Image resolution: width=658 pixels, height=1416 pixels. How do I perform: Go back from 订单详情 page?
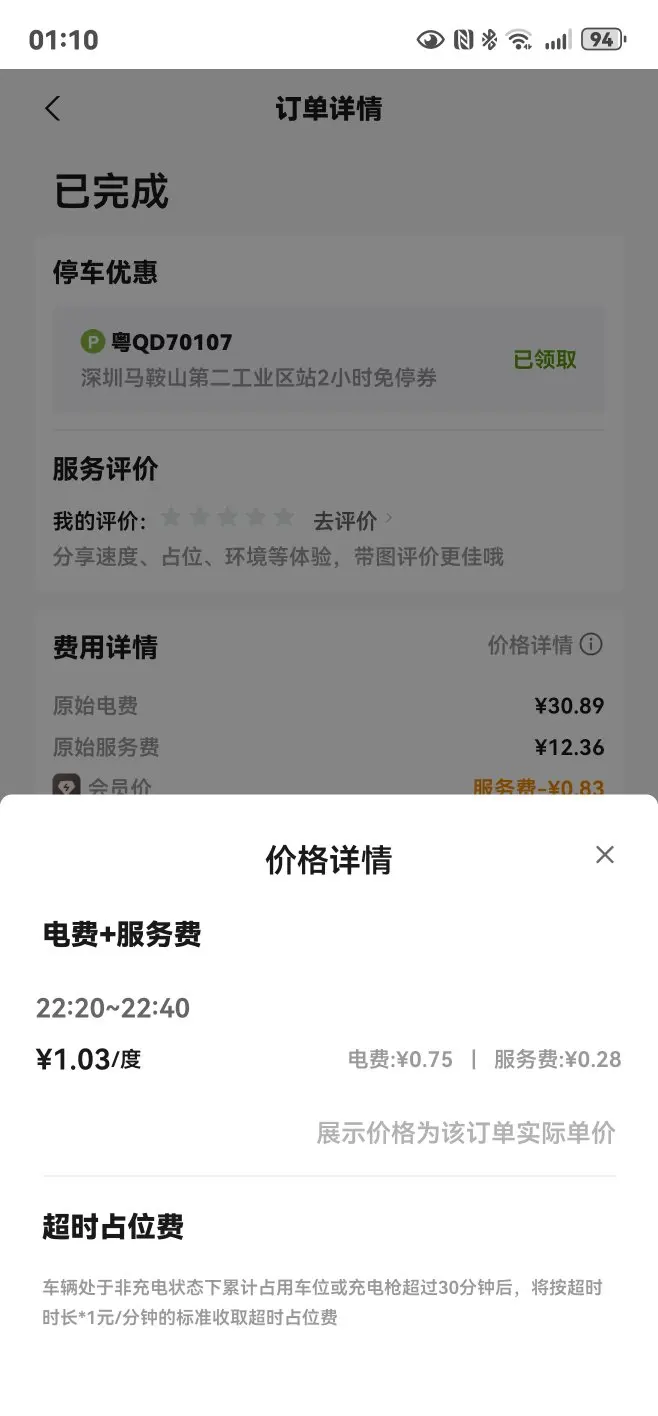[x=53, y=109]
